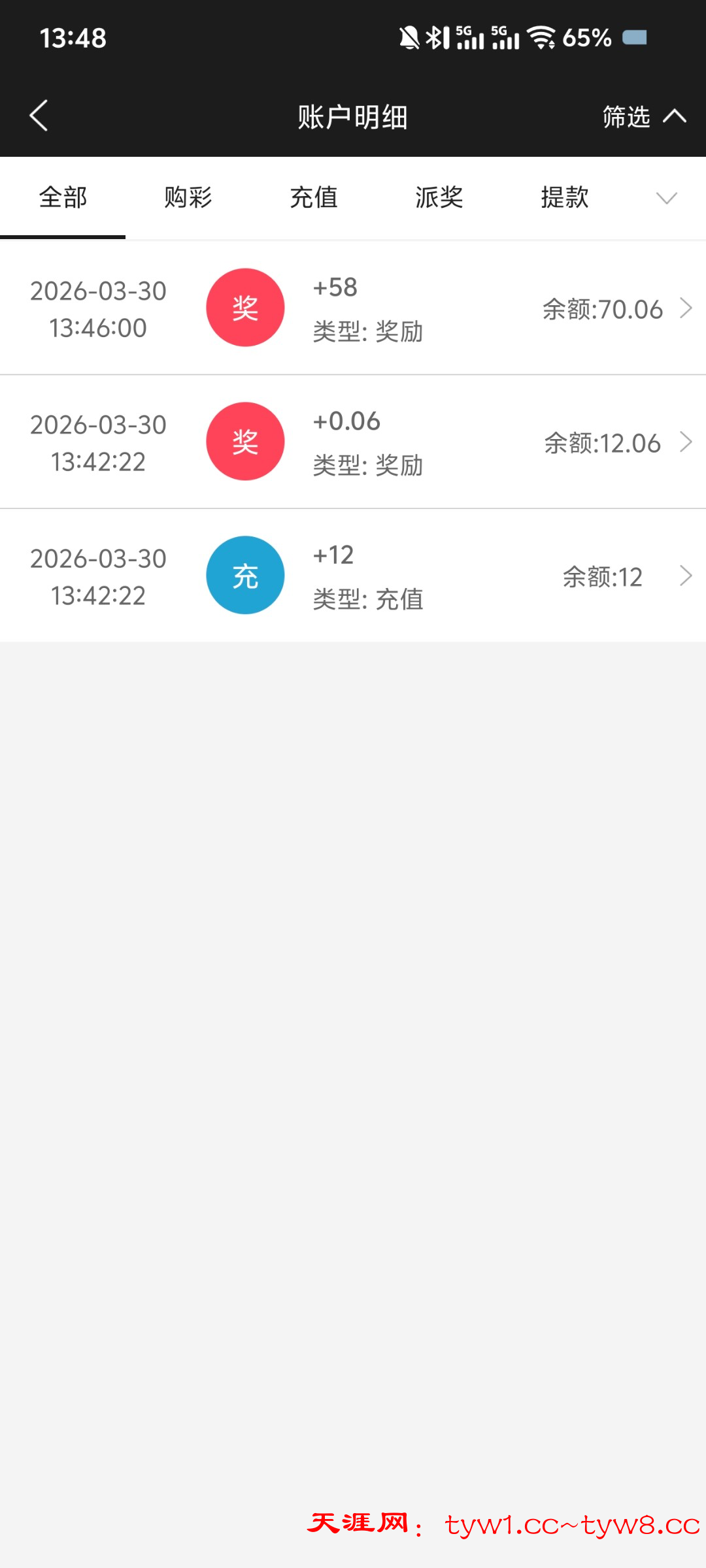Open the +0.06 奖励 record
This screenshot has height=1568, width=706.
click(353, 442)
